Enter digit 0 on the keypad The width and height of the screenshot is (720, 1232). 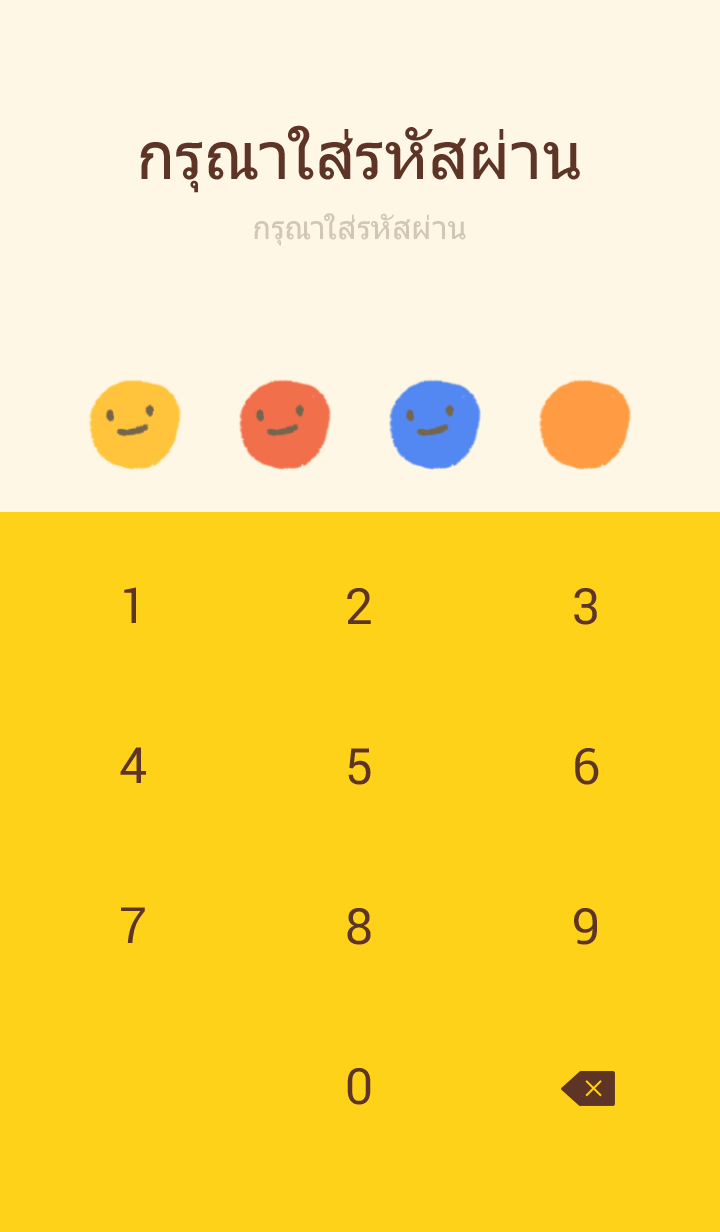click(x=359, y=1087)
